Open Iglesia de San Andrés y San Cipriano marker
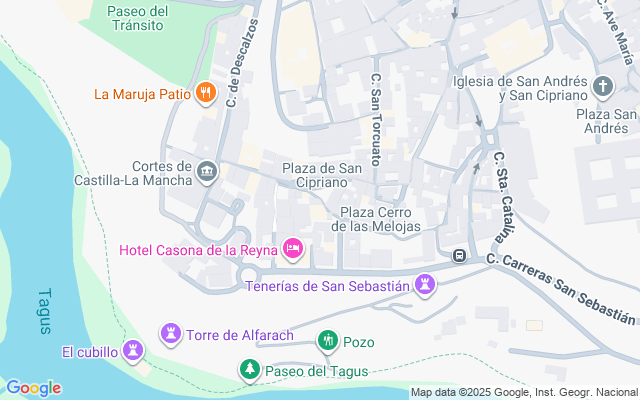This screenshot has height=400, width=640. click(x=603, y=87)
